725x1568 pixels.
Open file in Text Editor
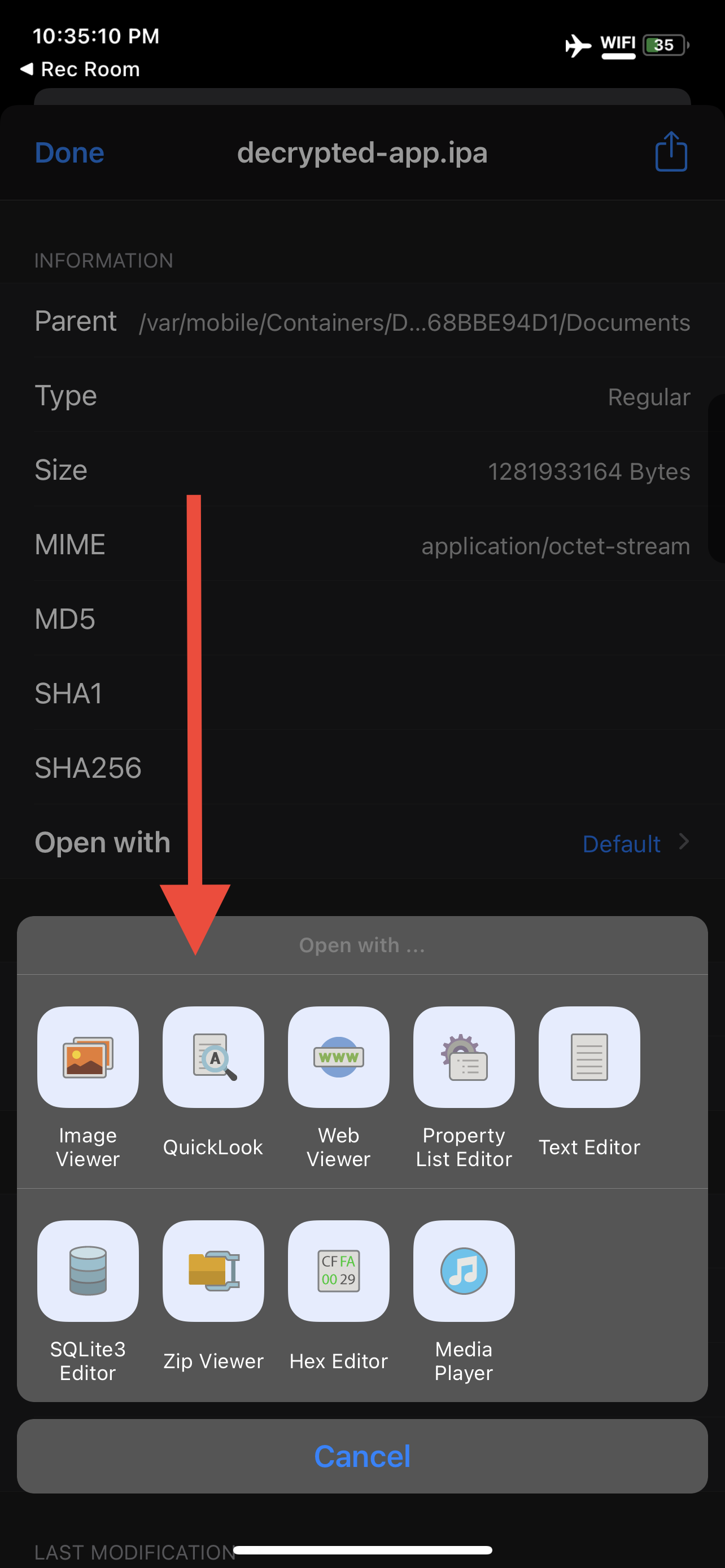point(589,1057)
